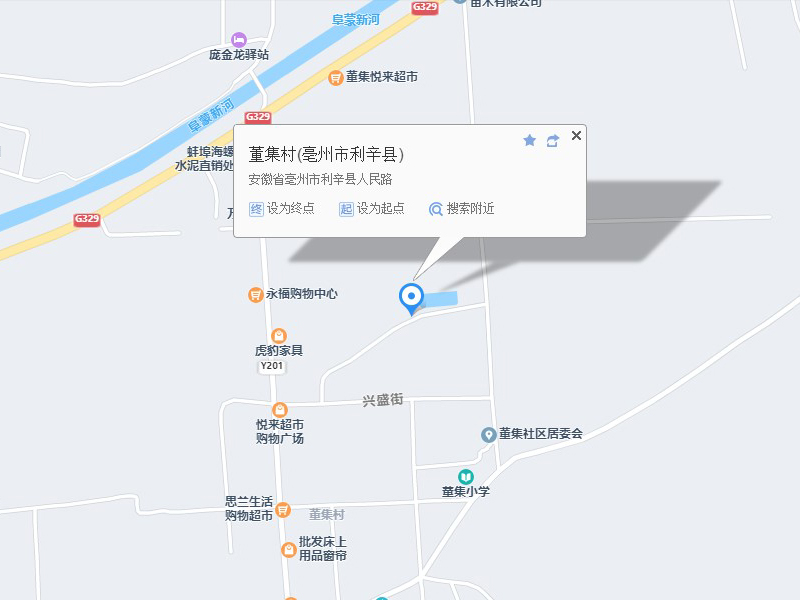Open 悦来超市购物广场 place marker
Screen dimensions: 800x600
tap(279, 409)
